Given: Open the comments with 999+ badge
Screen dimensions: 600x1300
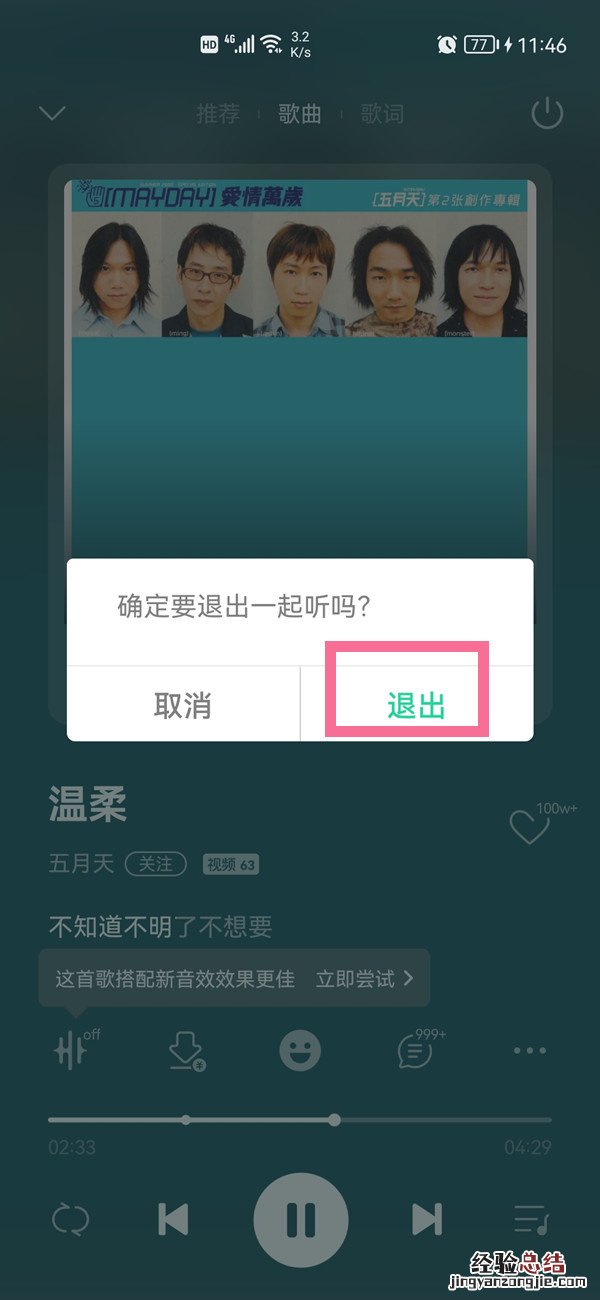Looking at the screenshot, I should click(414, 1051).
